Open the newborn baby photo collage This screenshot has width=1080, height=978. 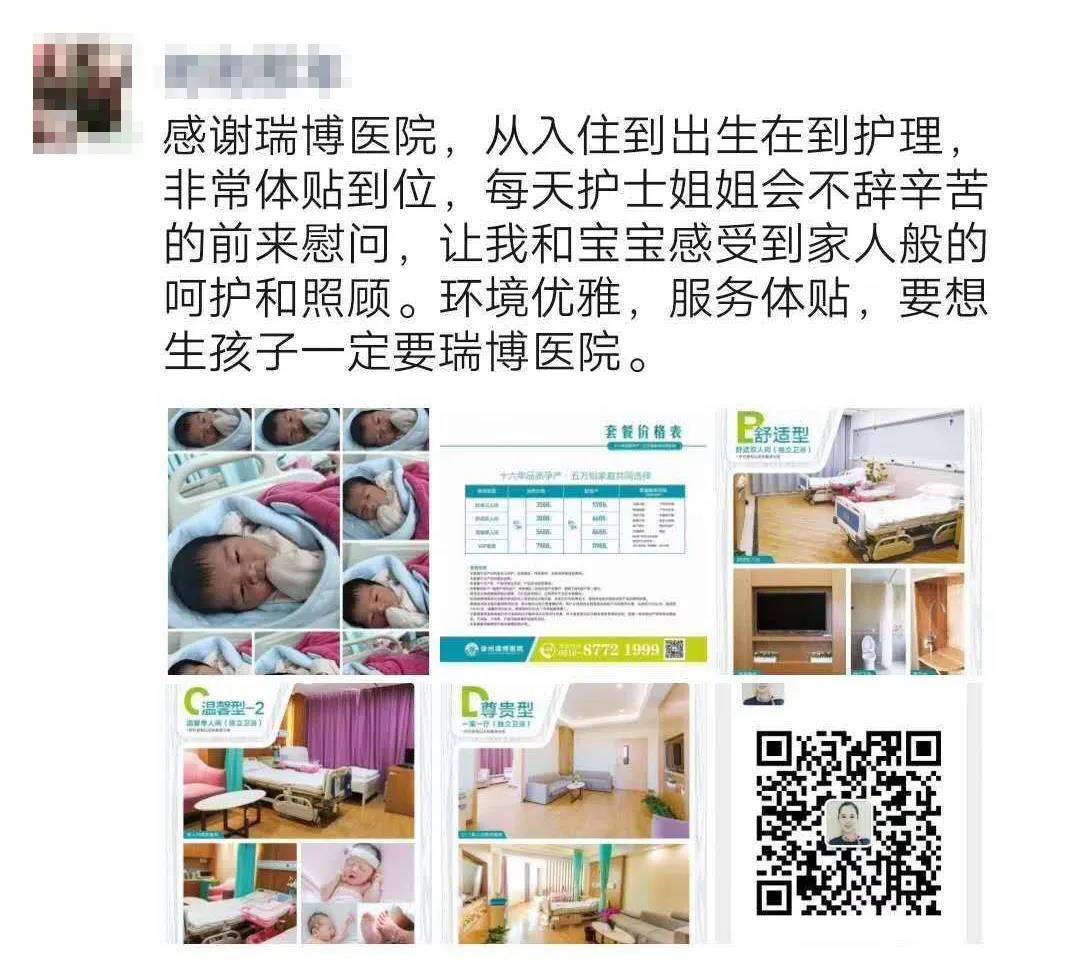coord(298,541)
